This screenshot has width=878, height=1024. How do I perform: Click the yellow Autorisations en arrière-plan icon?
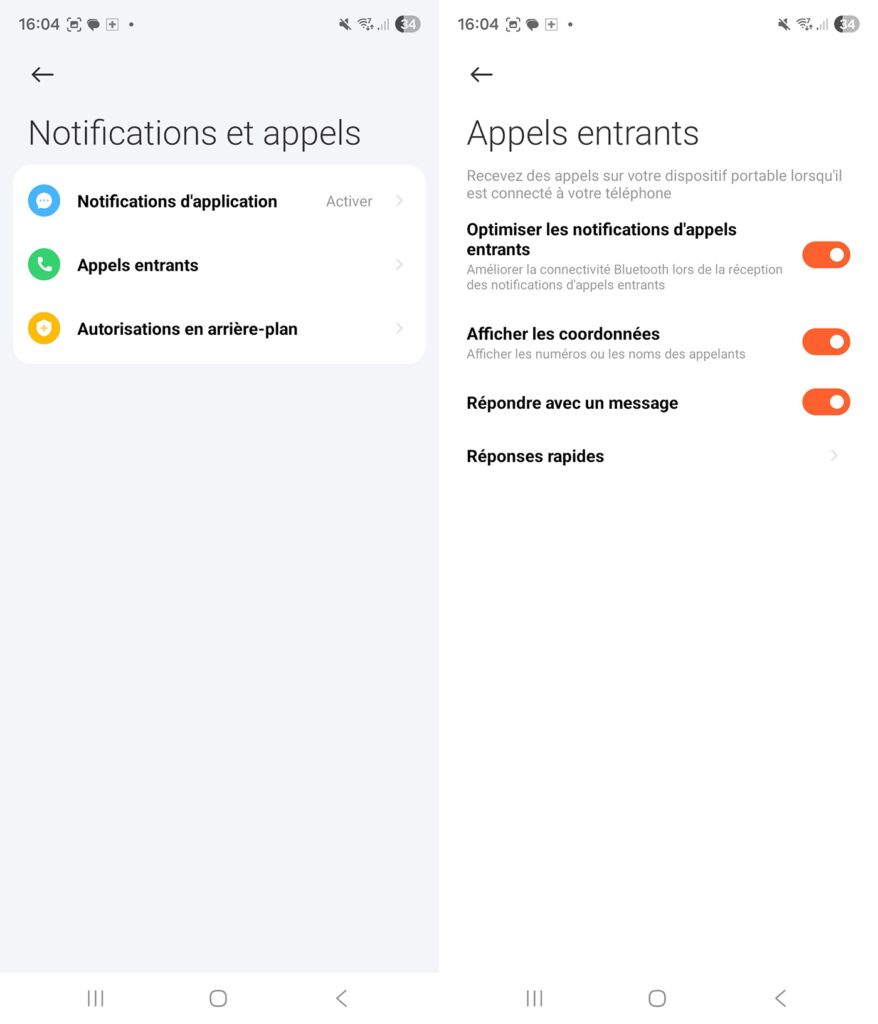pos(43,329)
